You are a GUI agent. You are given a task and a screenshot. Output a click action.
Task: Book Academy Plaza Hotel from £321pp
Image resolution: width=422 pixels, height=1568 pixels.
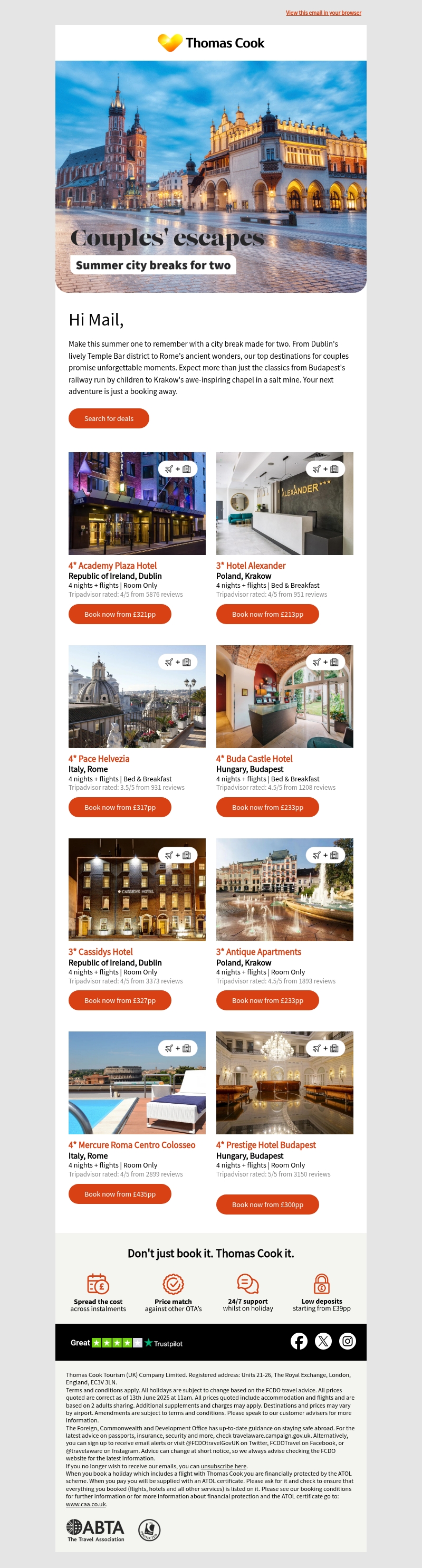(119, 614)
